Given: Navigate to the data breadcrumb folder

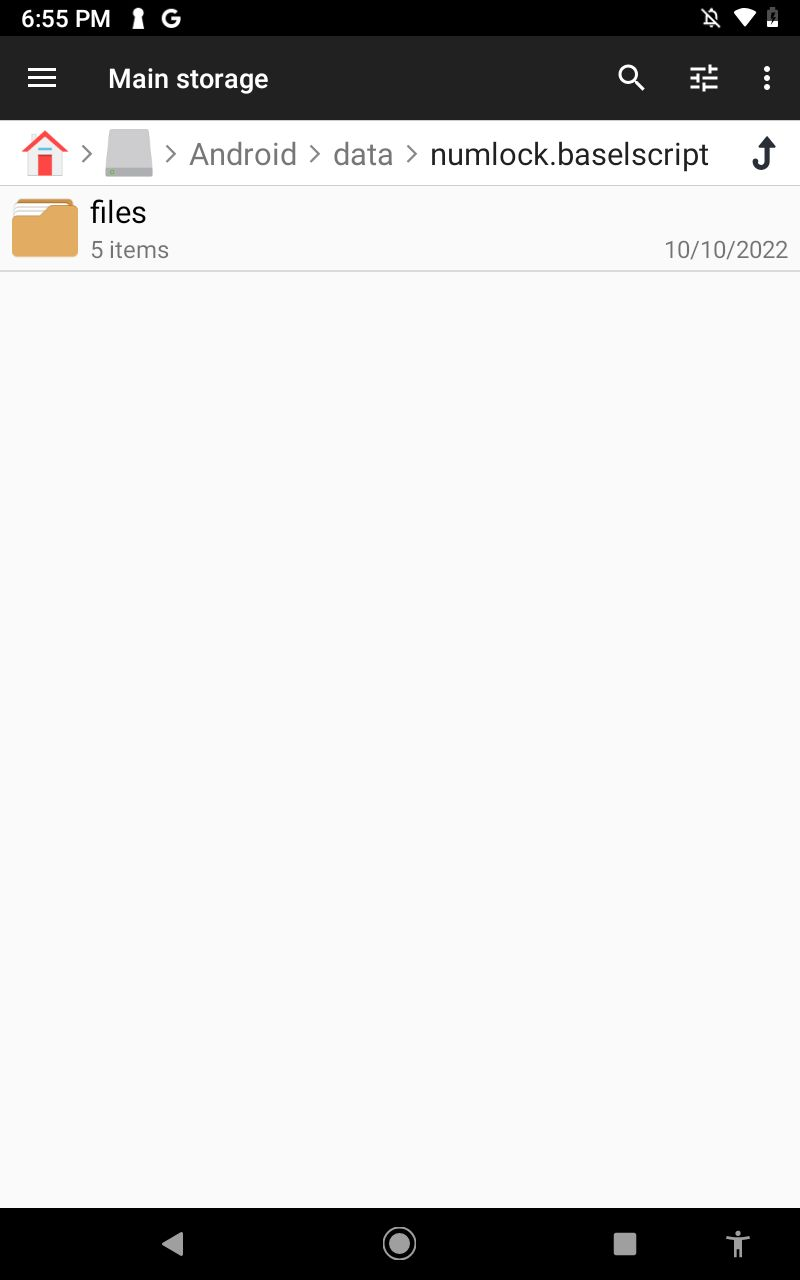Looking at the screenshot, I should click(x=363, y=154).
